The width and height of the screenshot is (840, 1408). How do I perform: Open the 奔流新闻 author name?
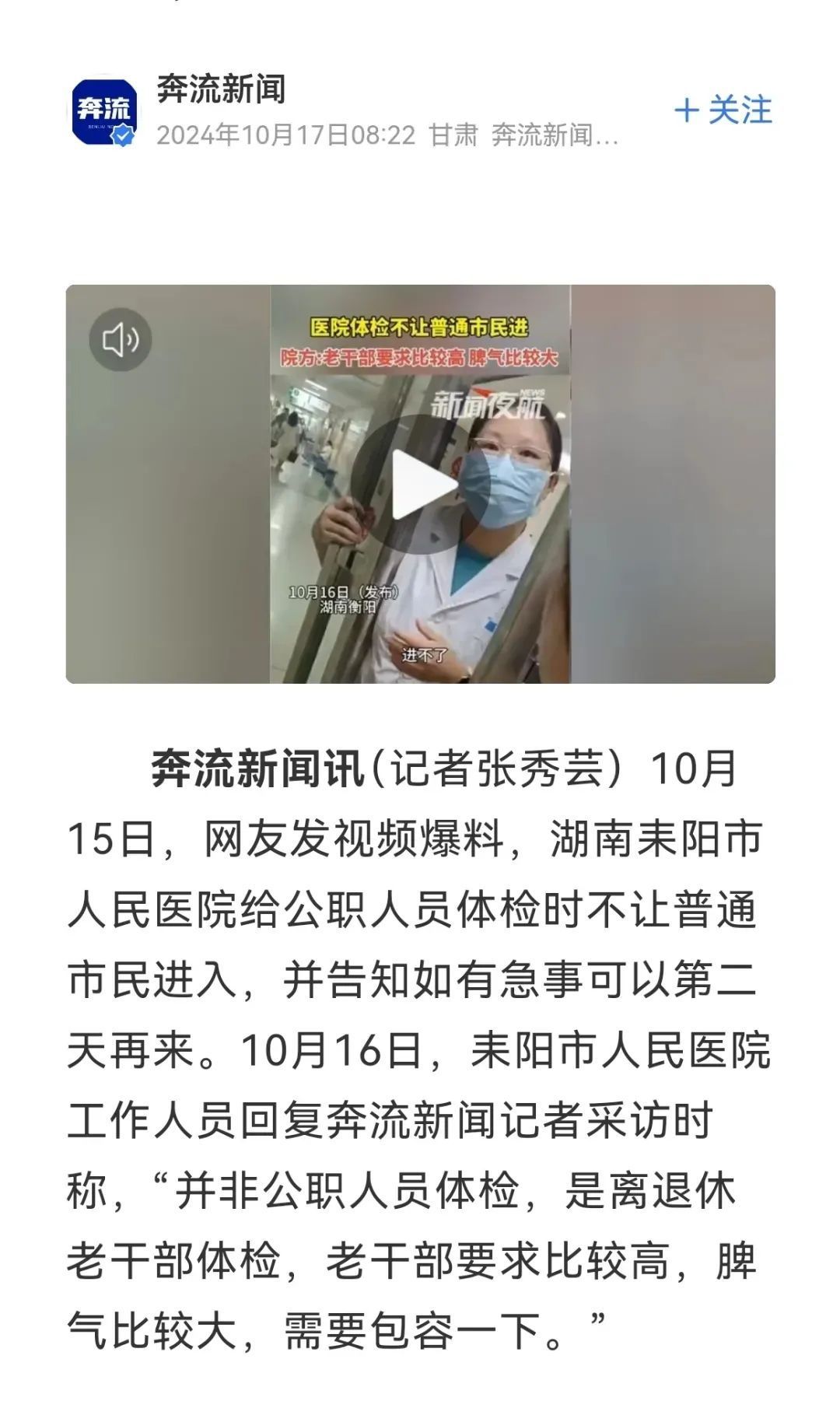[221, 89]
